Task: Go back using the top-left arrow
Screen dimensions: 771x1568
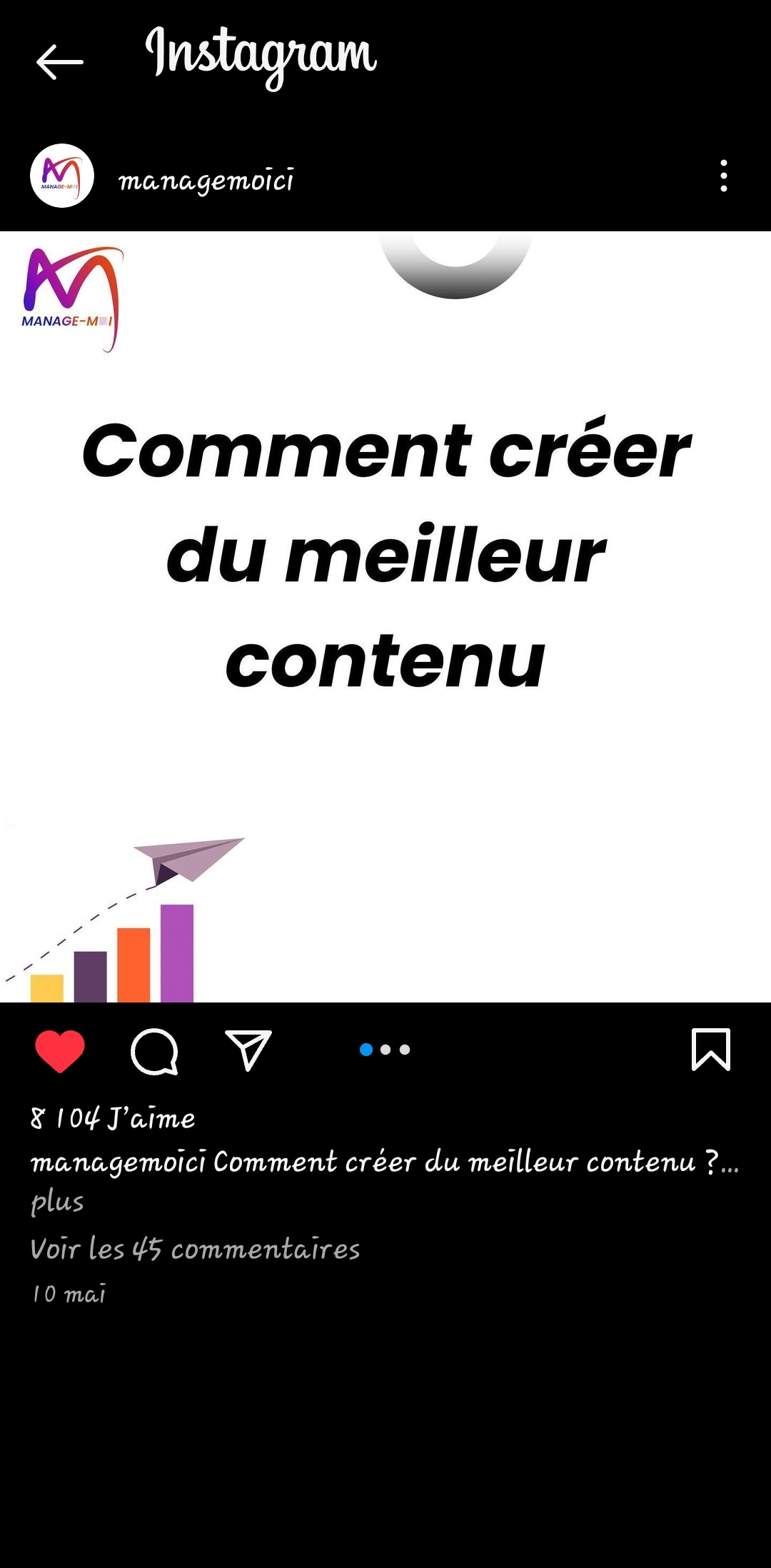Action: (x=60, y=62)
